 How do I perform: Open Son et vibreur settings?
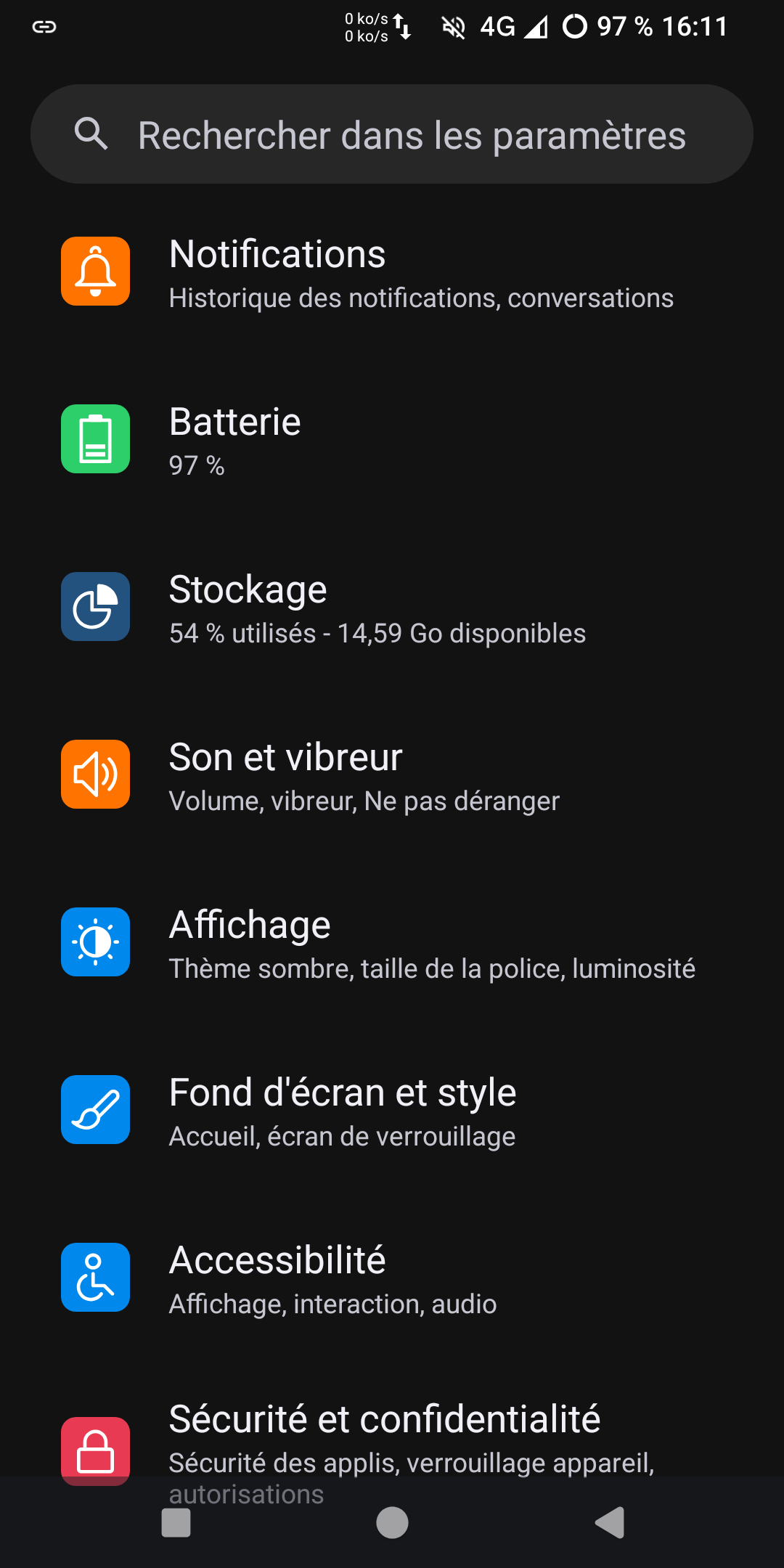click(392, 775)
